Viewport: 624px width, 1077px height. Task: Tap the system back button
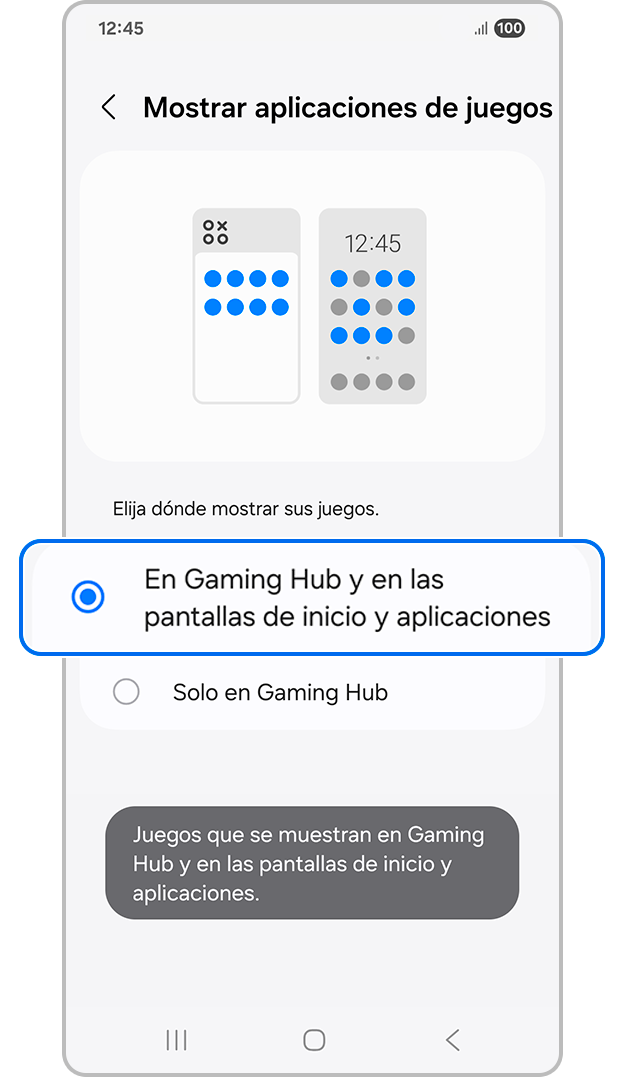tap(452, 1040)
